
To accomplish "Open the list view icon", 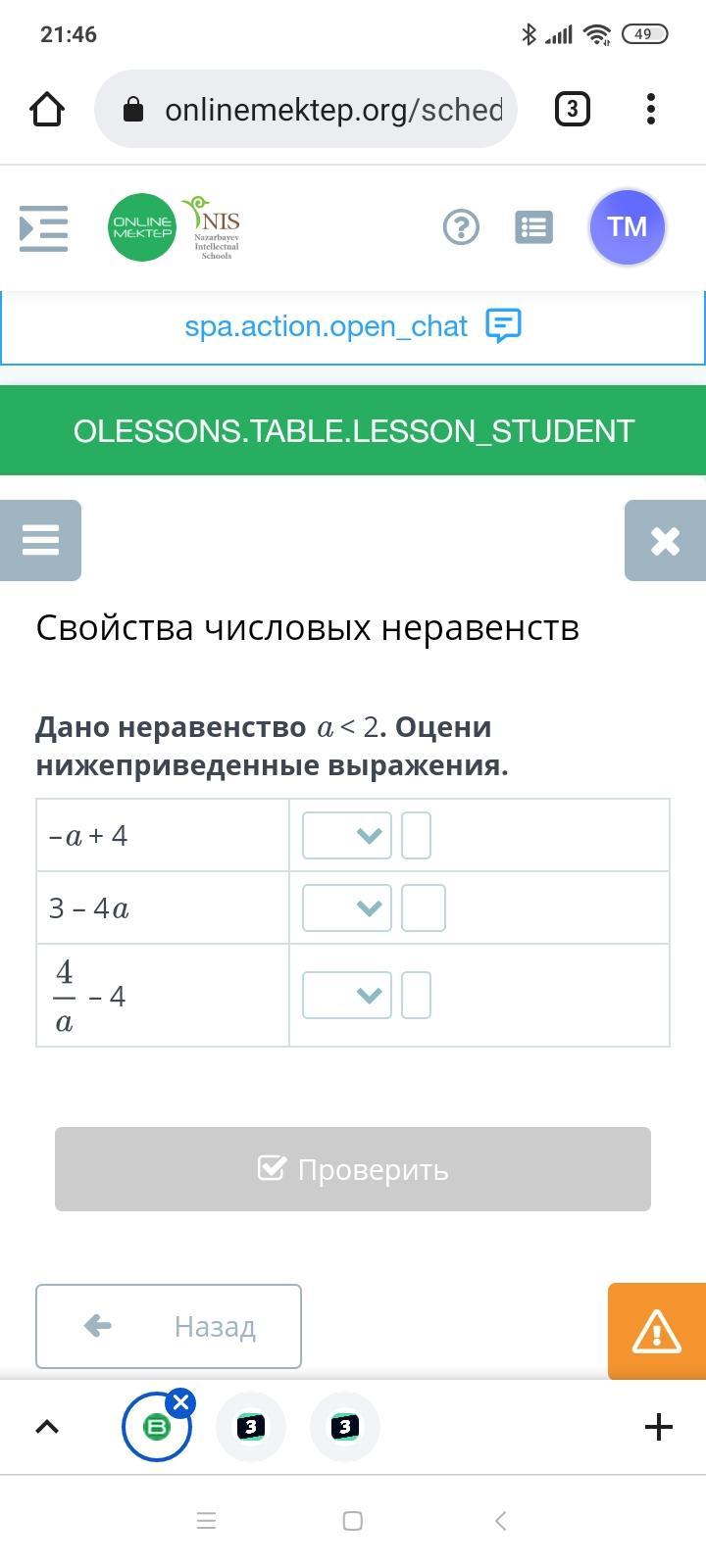I will (x=534, y=227).
